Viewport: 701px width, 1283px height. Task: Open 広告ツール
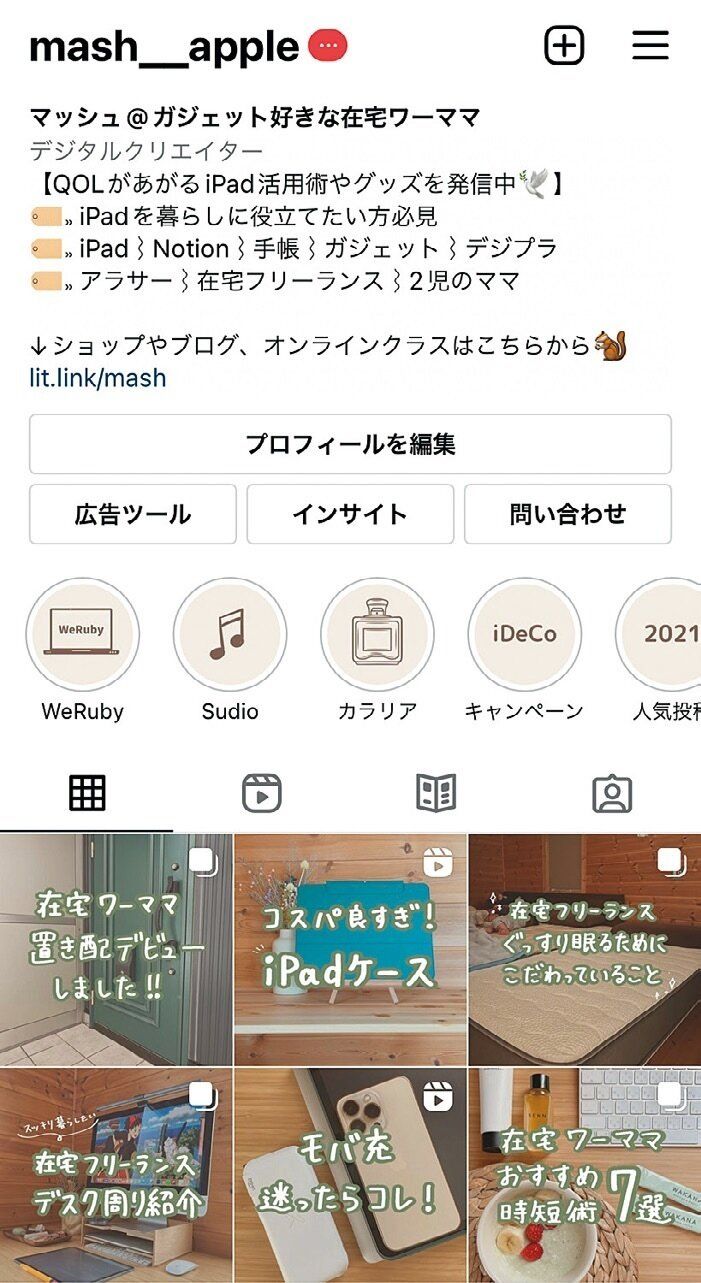tap(133, 514)
